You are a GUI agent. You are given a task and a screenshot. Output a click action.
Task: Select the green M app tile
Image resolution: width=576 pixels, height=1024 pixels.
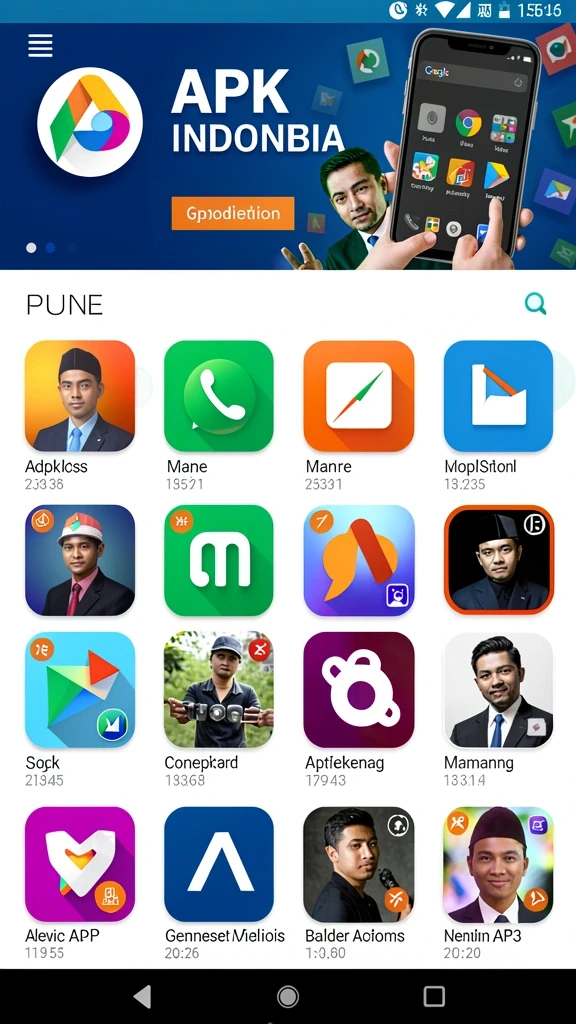219,560
